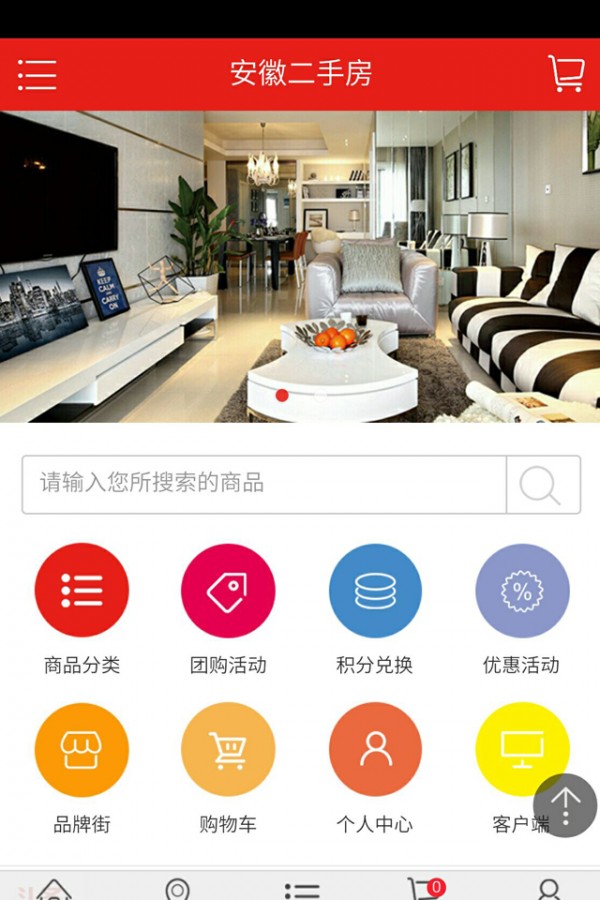The height and width of the screenshot is (900, 600).
Task: Switch to the home tab
Action: pyautogui.click(x=53, y=888)
